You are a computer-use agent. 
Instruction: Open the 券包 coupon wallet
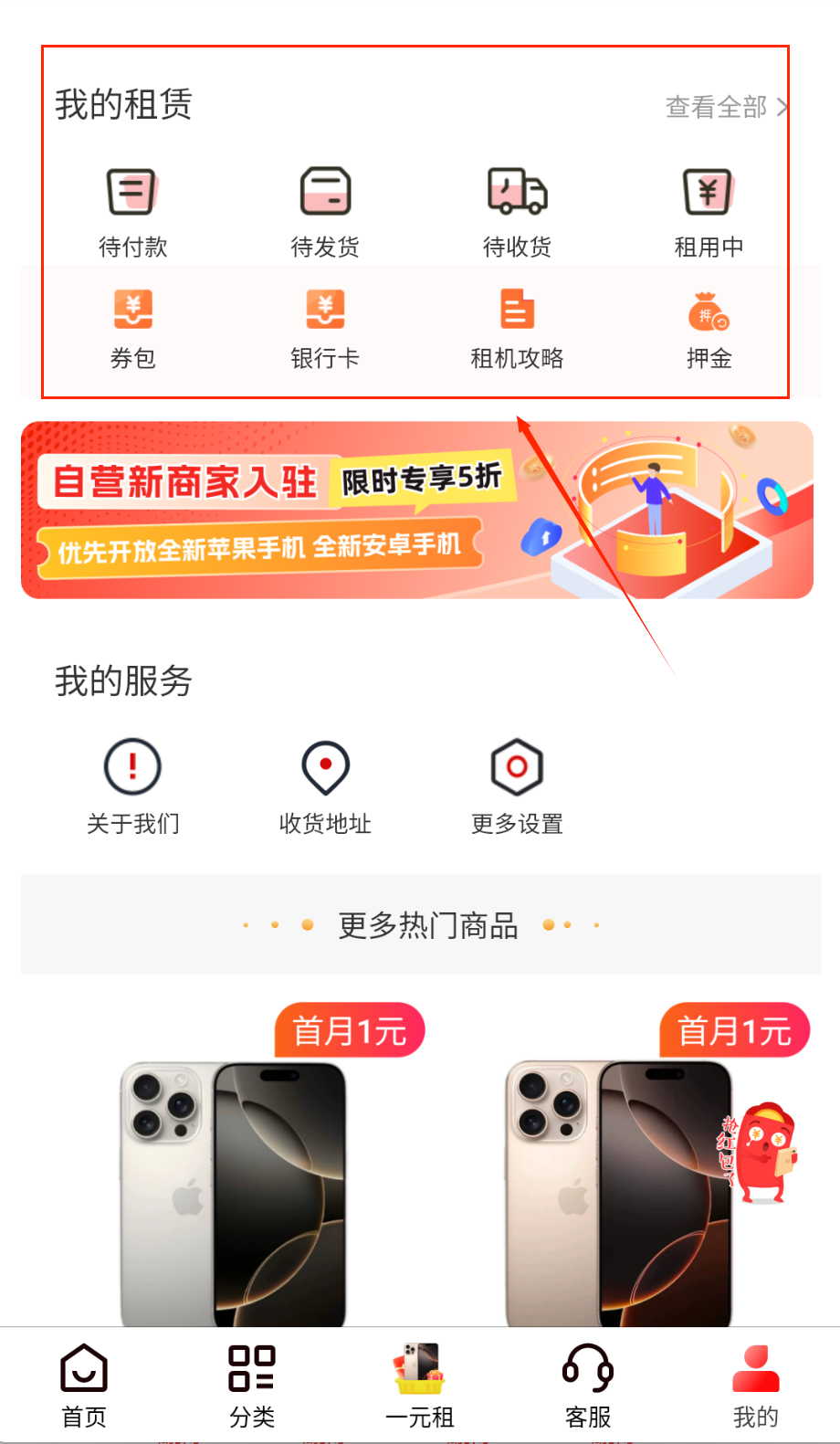(132, 329)
